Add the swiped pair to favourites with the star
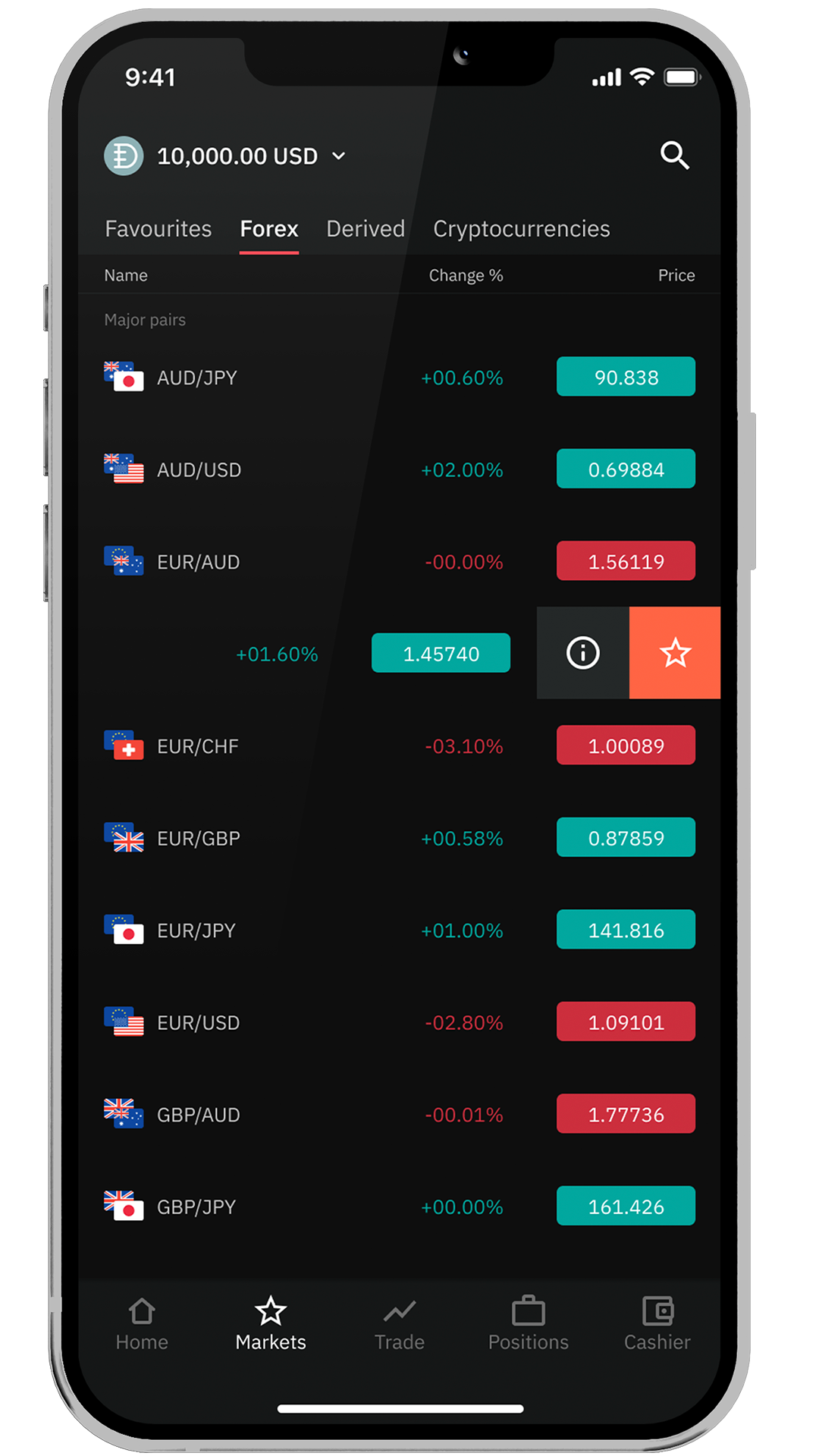 coord(675,653)
